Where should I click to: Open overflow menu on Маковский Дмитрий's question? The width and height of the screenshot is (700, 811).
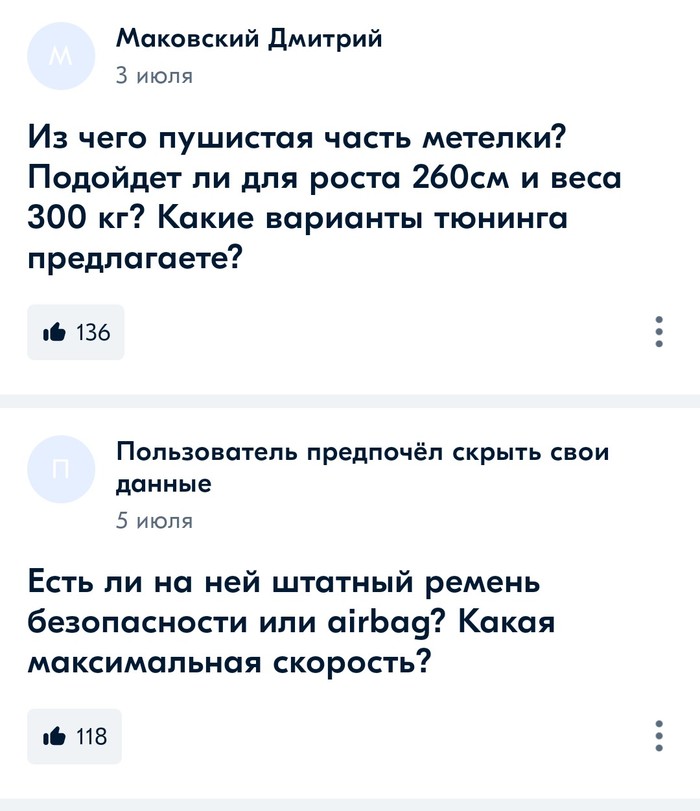tap(658, 332)
